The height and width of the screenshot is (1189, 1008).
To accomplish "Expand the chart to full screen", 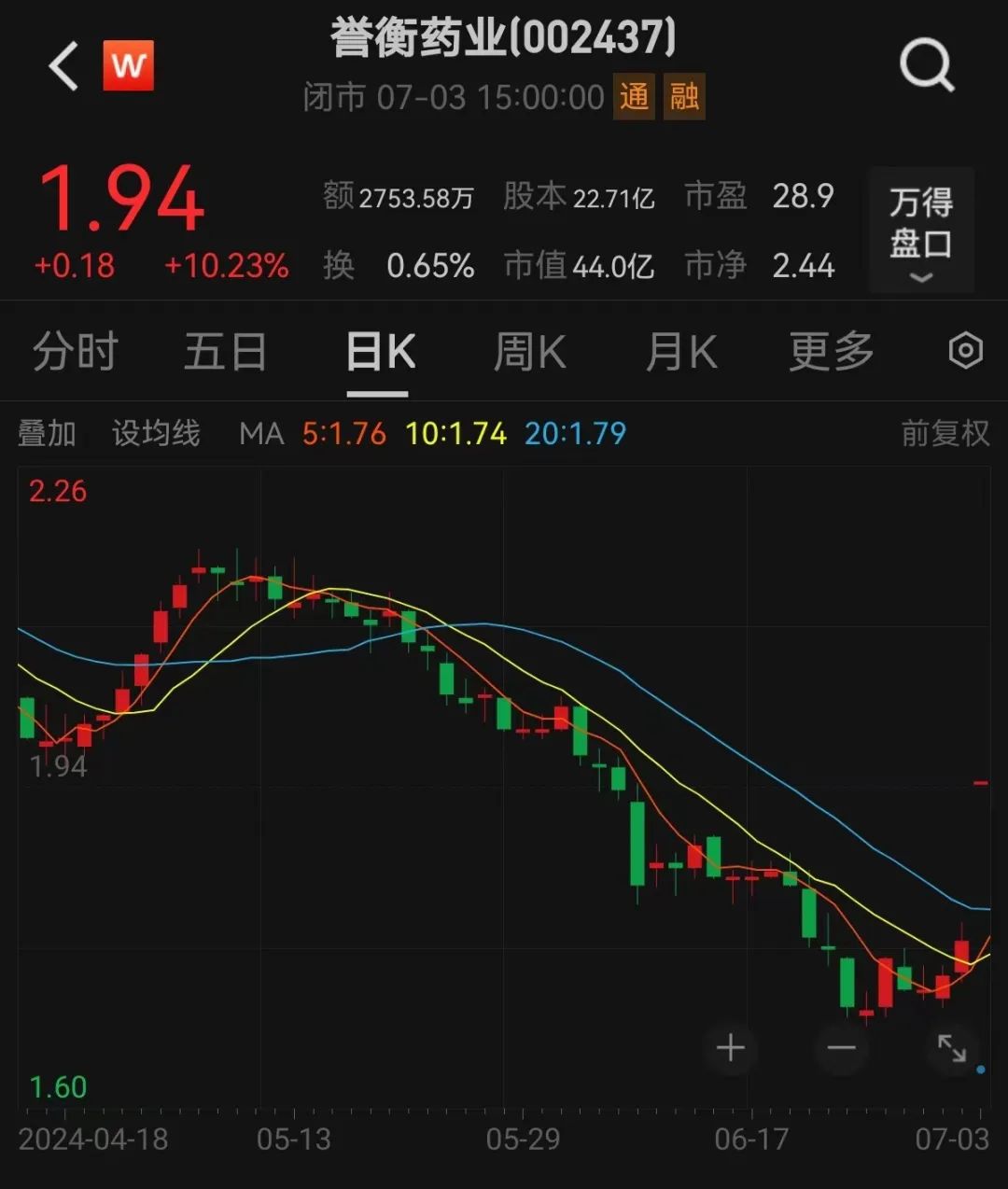I will coord(951,1048).
